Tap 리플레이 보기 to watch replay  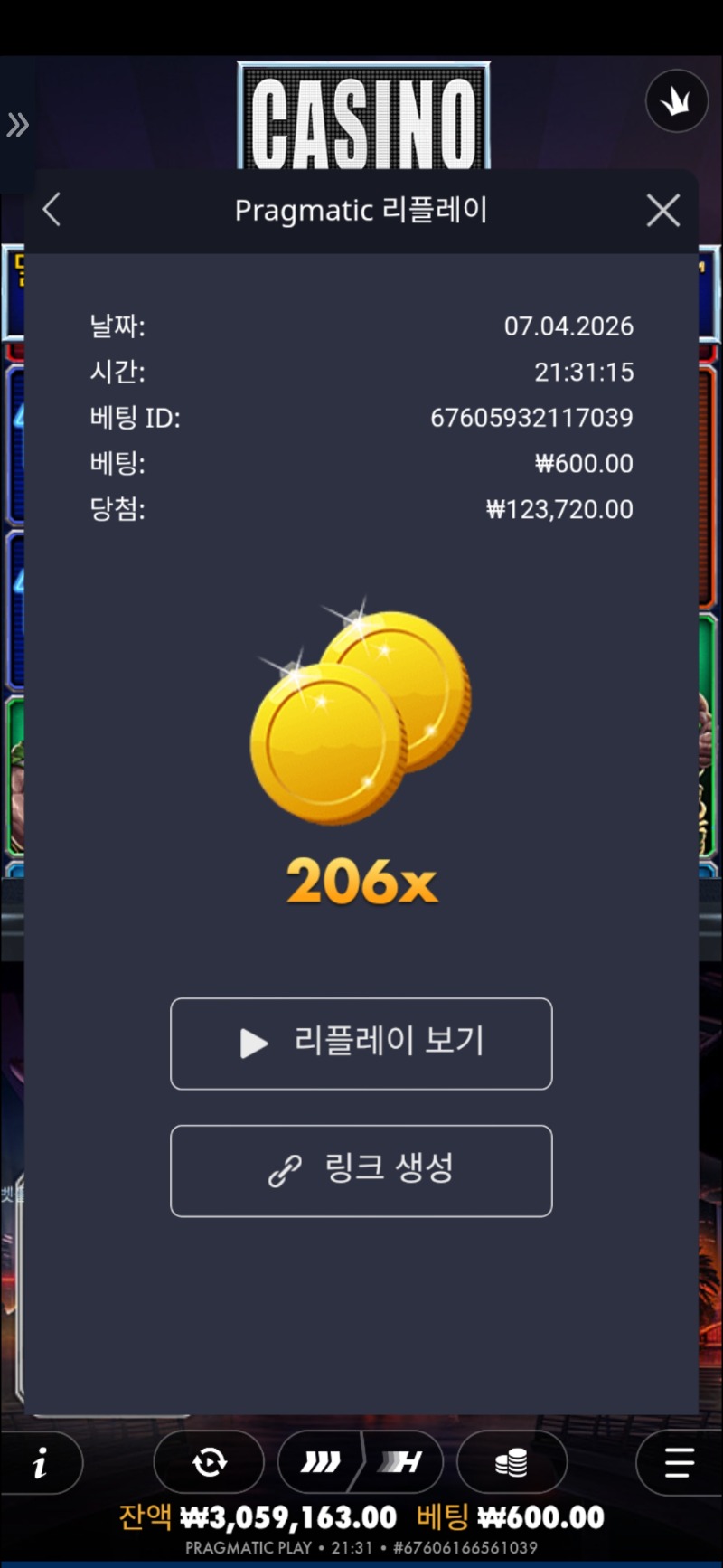361,1044
